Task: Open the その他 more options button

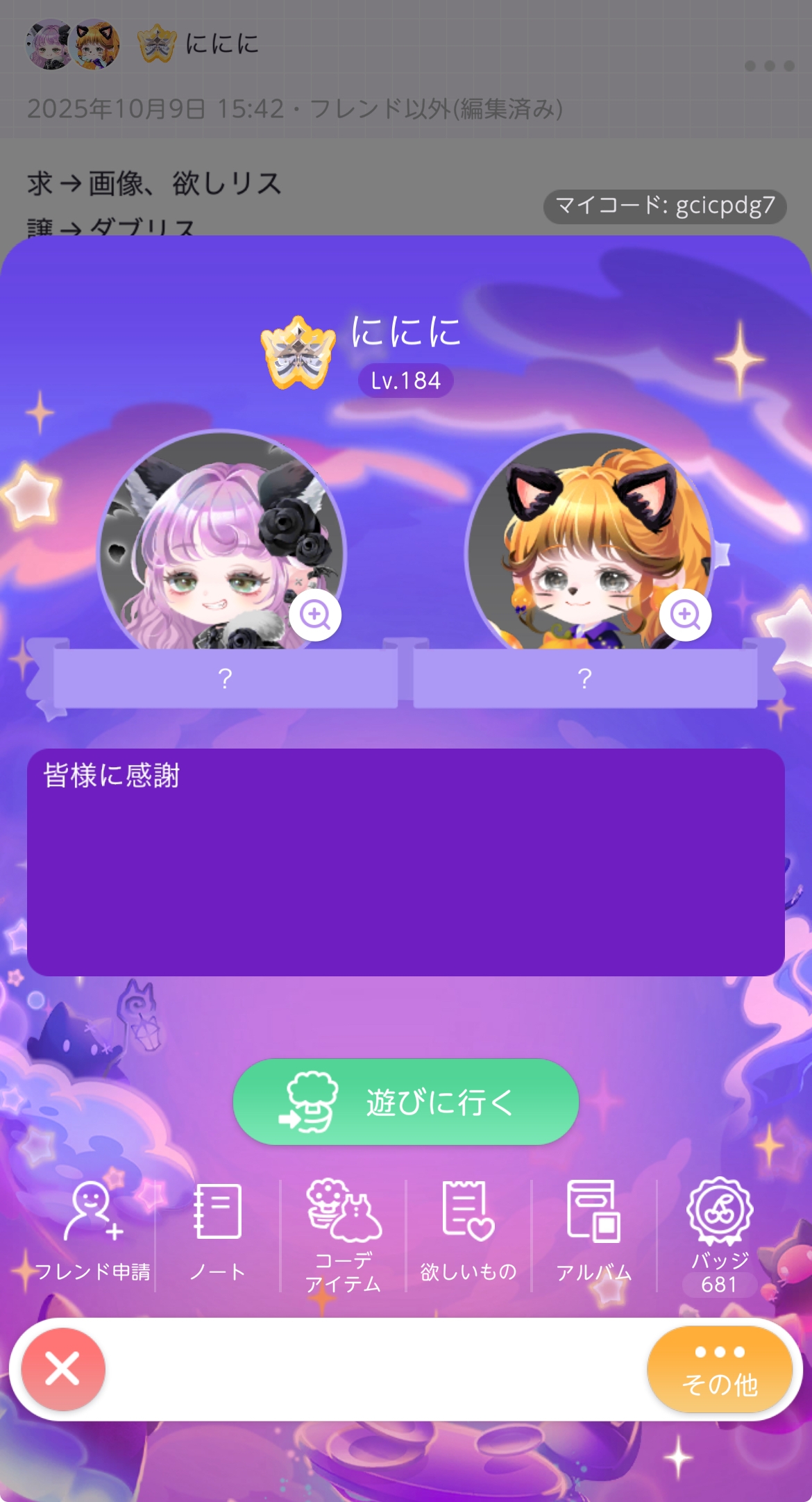Action: coord(719,1369)
